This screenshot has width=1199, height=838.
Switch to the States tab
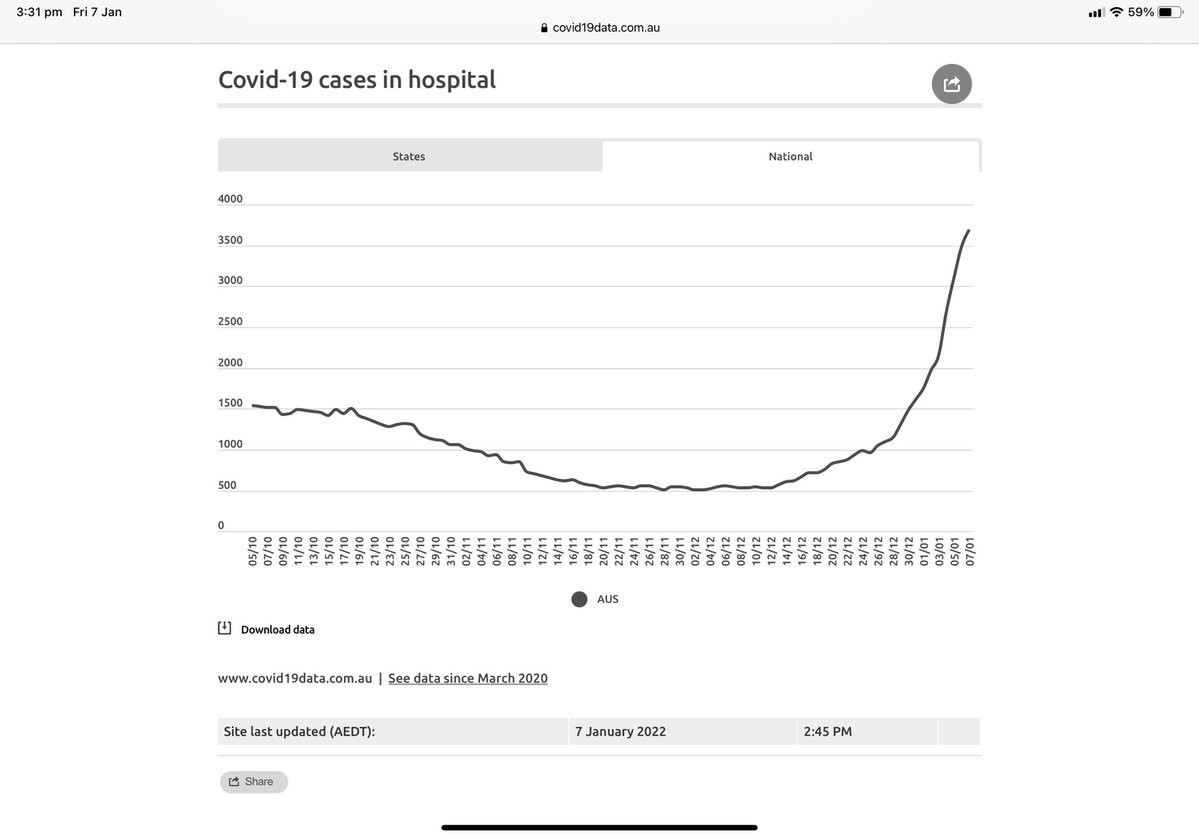[x=409, y=156]
